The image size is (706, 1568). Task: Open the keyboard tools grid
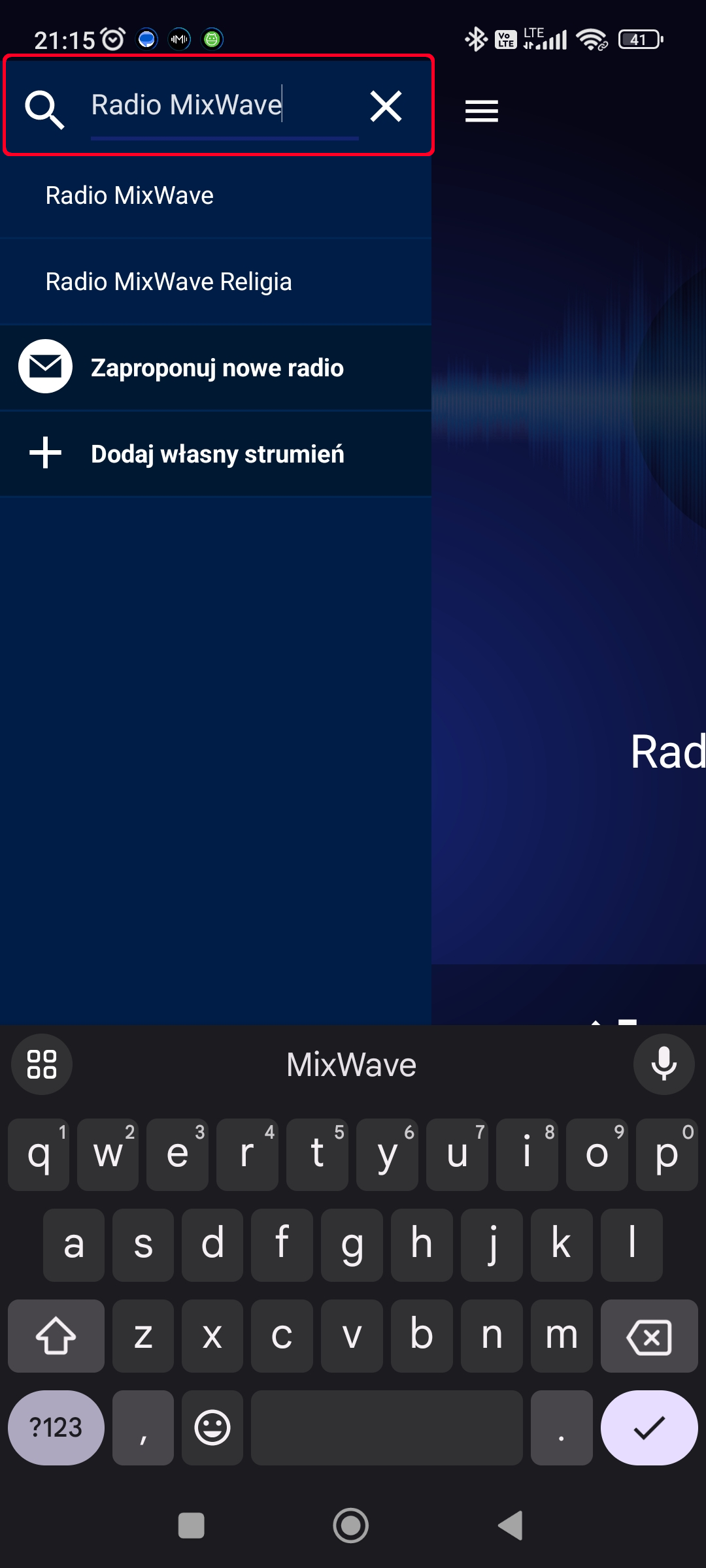[x=42, y=1064]
